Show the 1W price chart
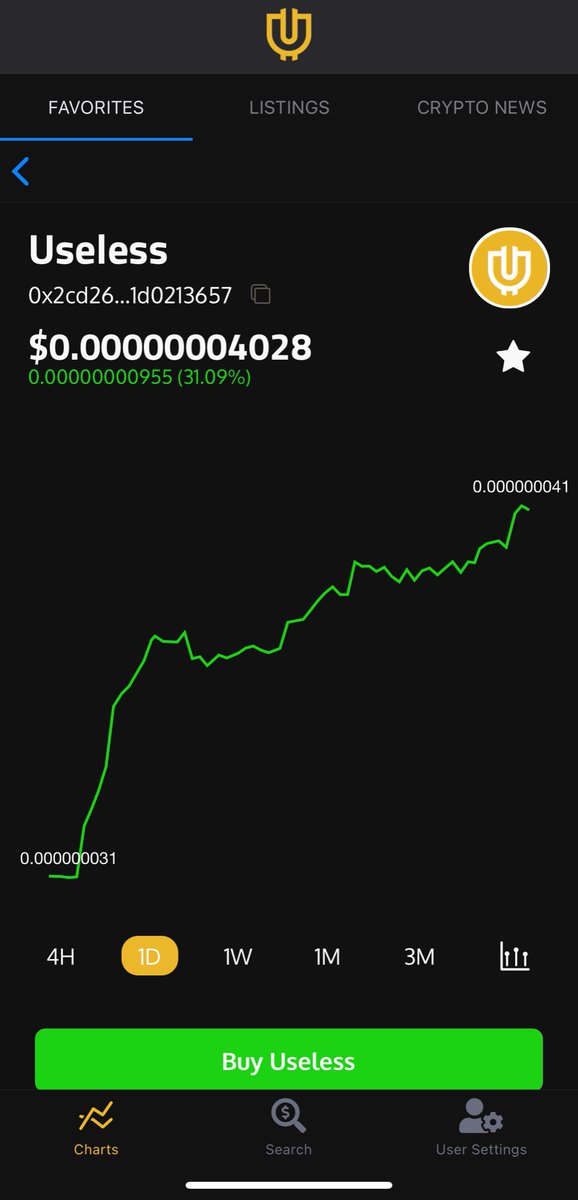The height and width of the screenshot is (1200, 578). tap(237, 957)
